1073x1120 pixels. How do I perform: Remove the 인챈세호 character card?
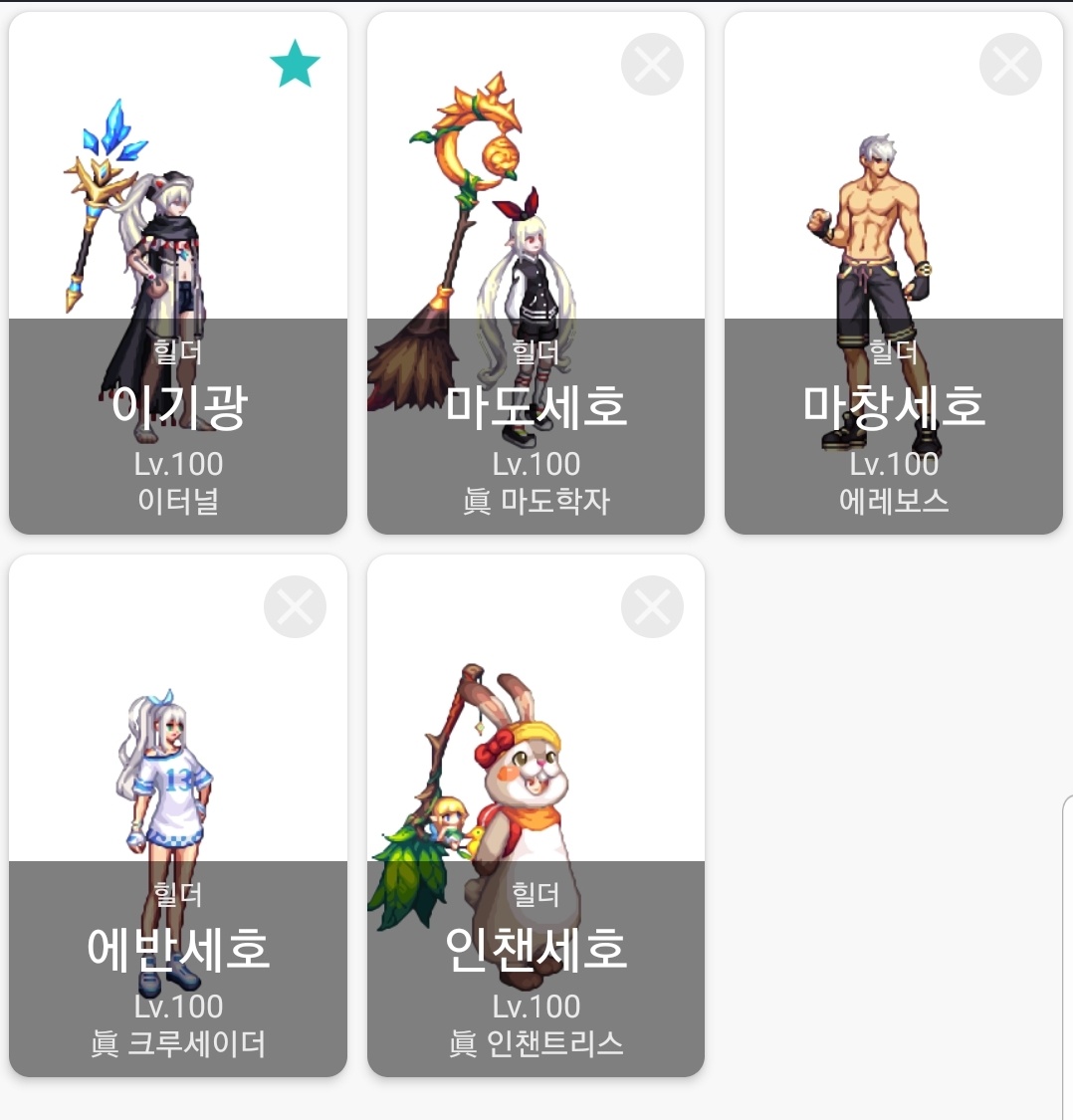point(652,606)
